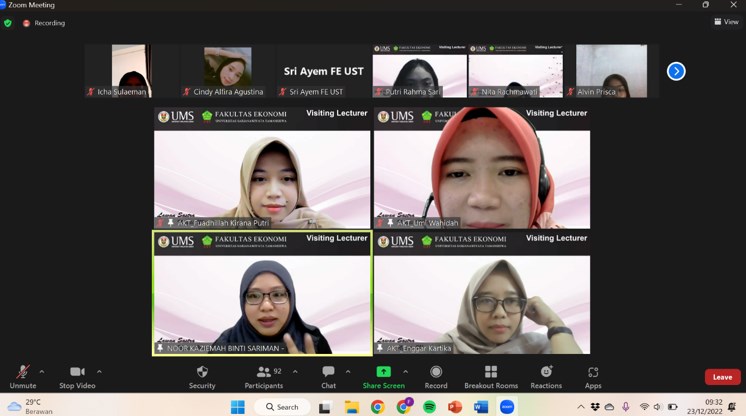Change the layout with the View button
The height and width of the screenshot is (416, 746).
tap(726, 22)
